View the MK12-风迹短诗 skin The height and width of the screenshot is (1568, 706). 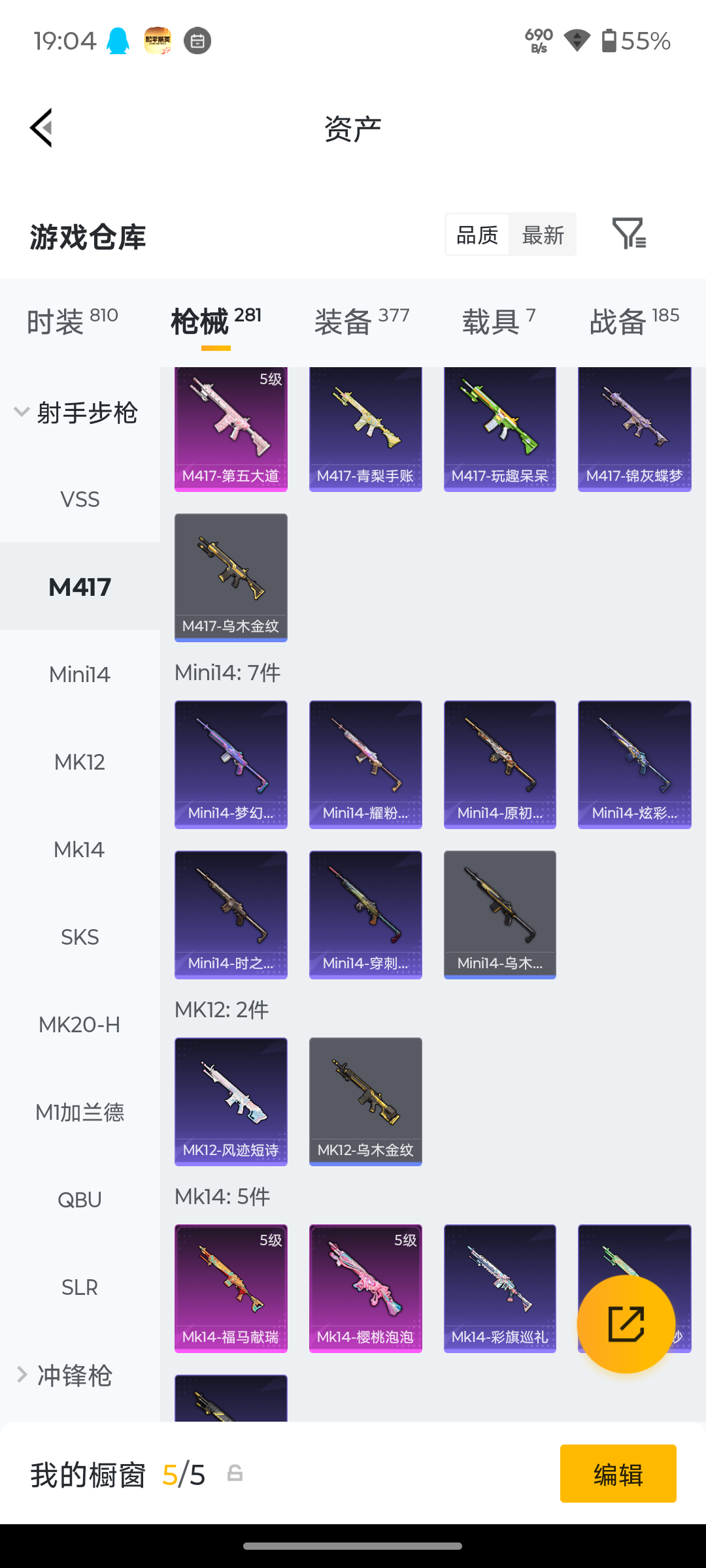[231, 1102]
